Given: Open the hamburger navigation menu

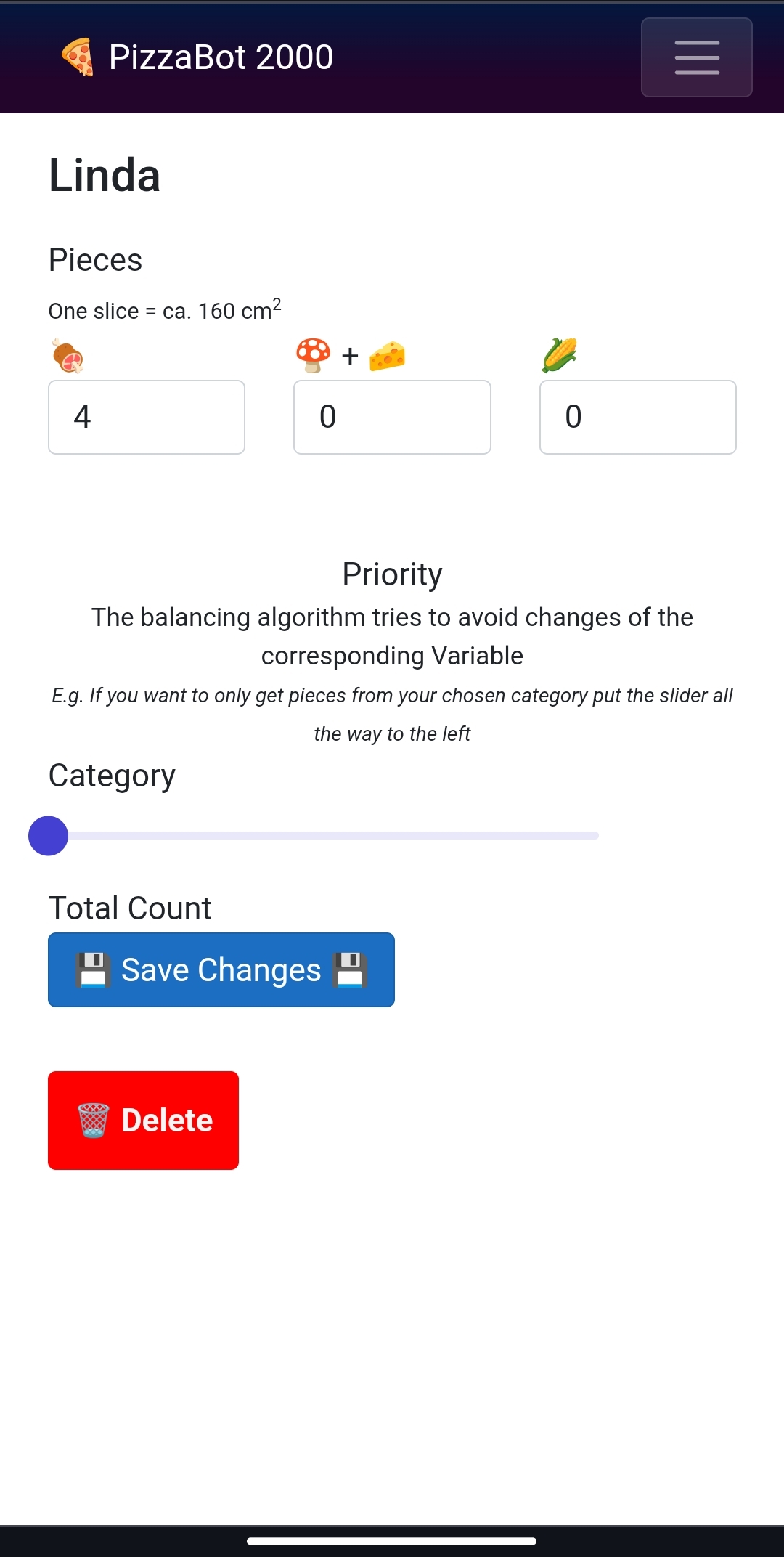Looking at the screenshot, I should click(696, 57).
